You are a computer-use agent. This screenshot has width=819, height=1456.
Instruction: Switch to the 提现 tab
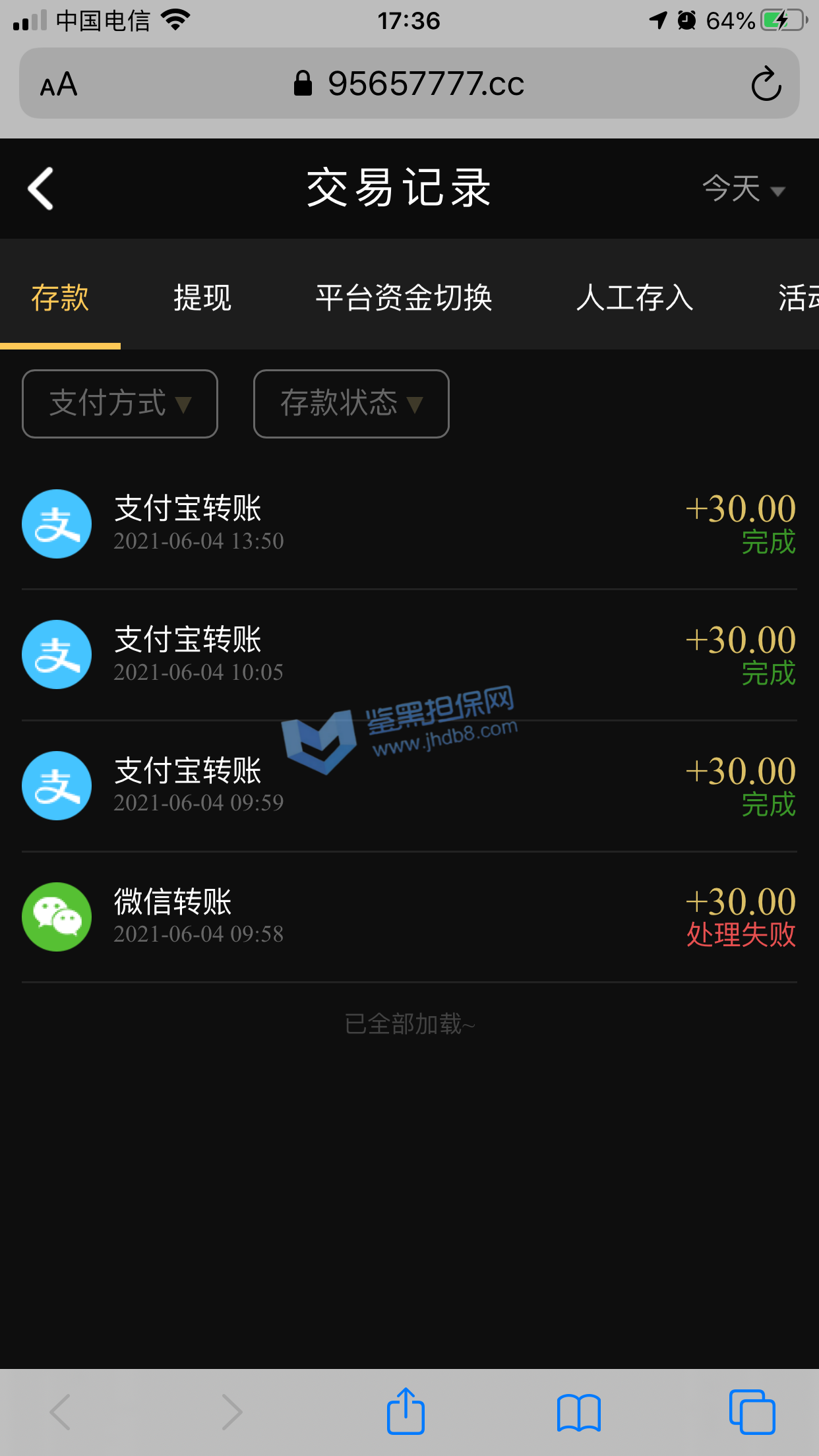(202, 297)
